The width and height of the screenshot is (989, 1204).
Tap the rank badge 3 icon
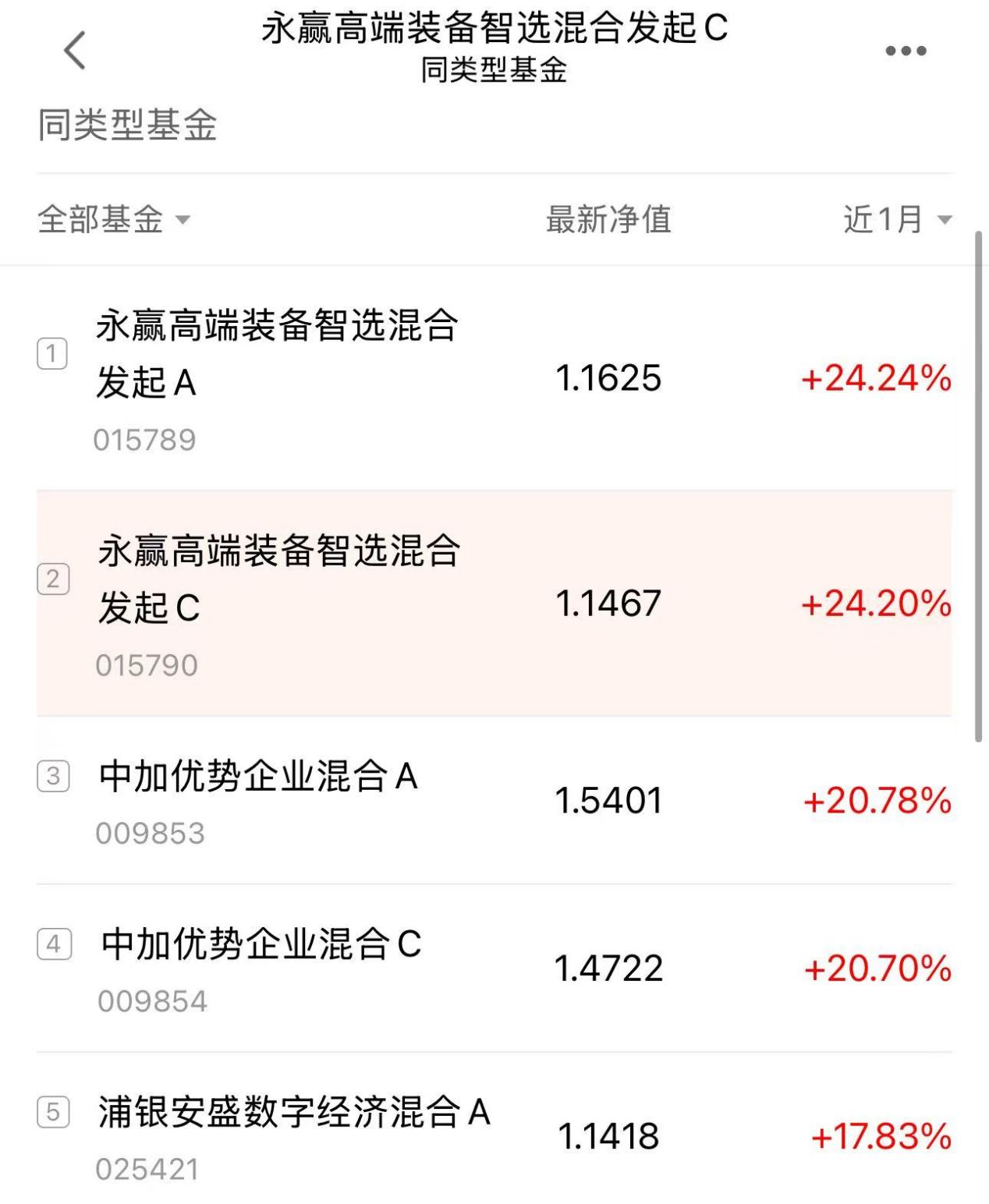[x=53, y=774]
